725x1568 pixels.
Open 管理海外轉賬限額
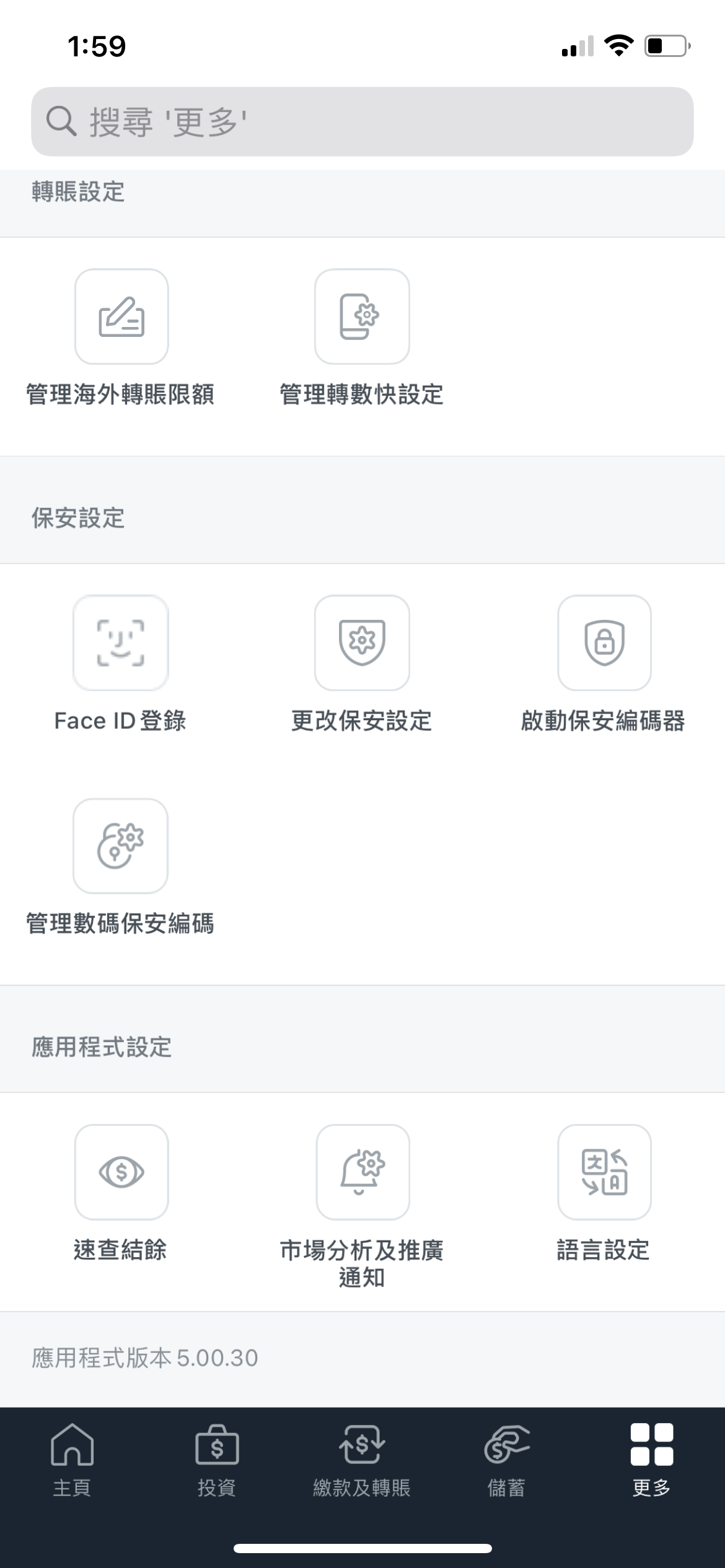click(121, 316)
